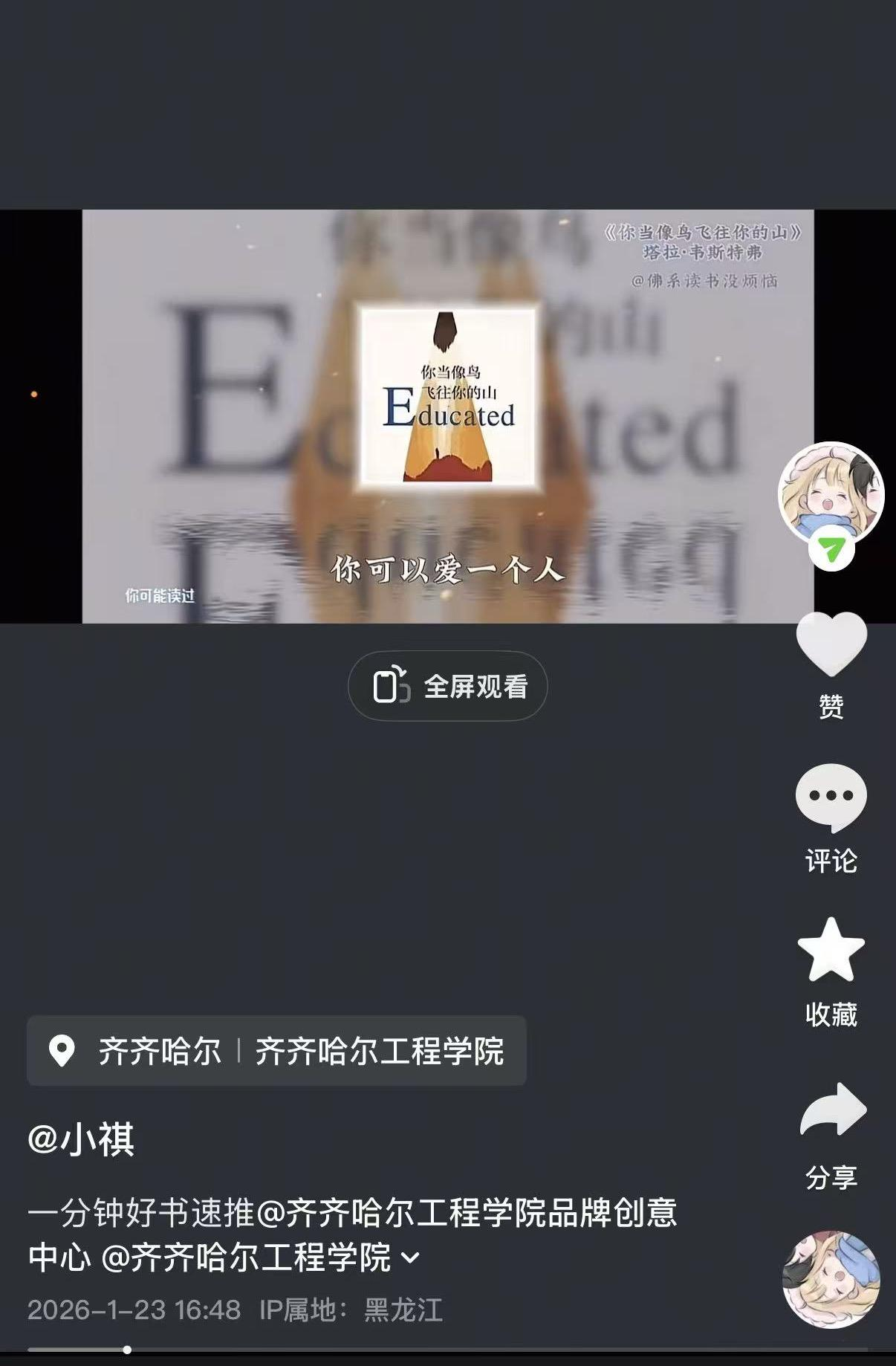Seek using the video progress bar
This screenshot has height=1366, width=896.
click(446, 1349)
